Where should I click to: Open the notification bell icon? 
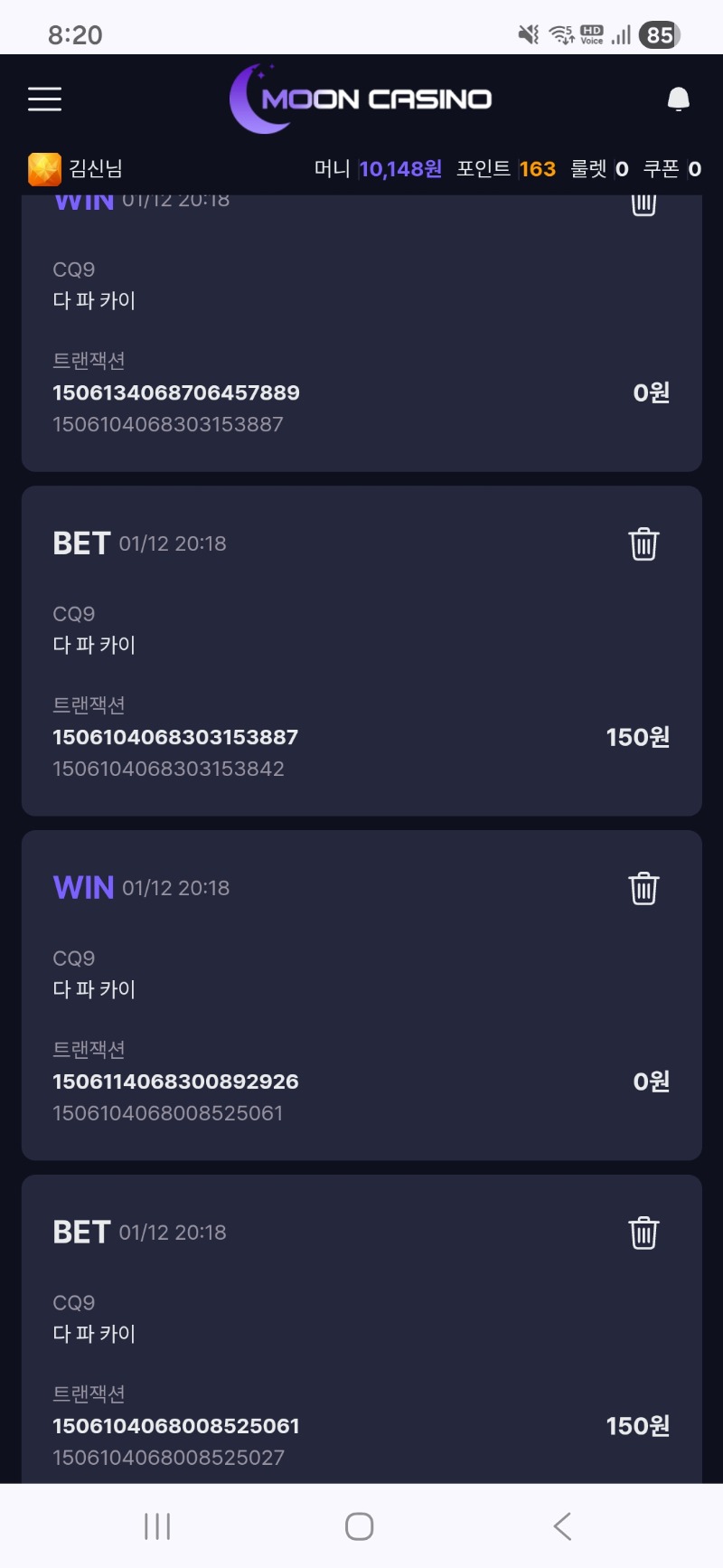679,99
